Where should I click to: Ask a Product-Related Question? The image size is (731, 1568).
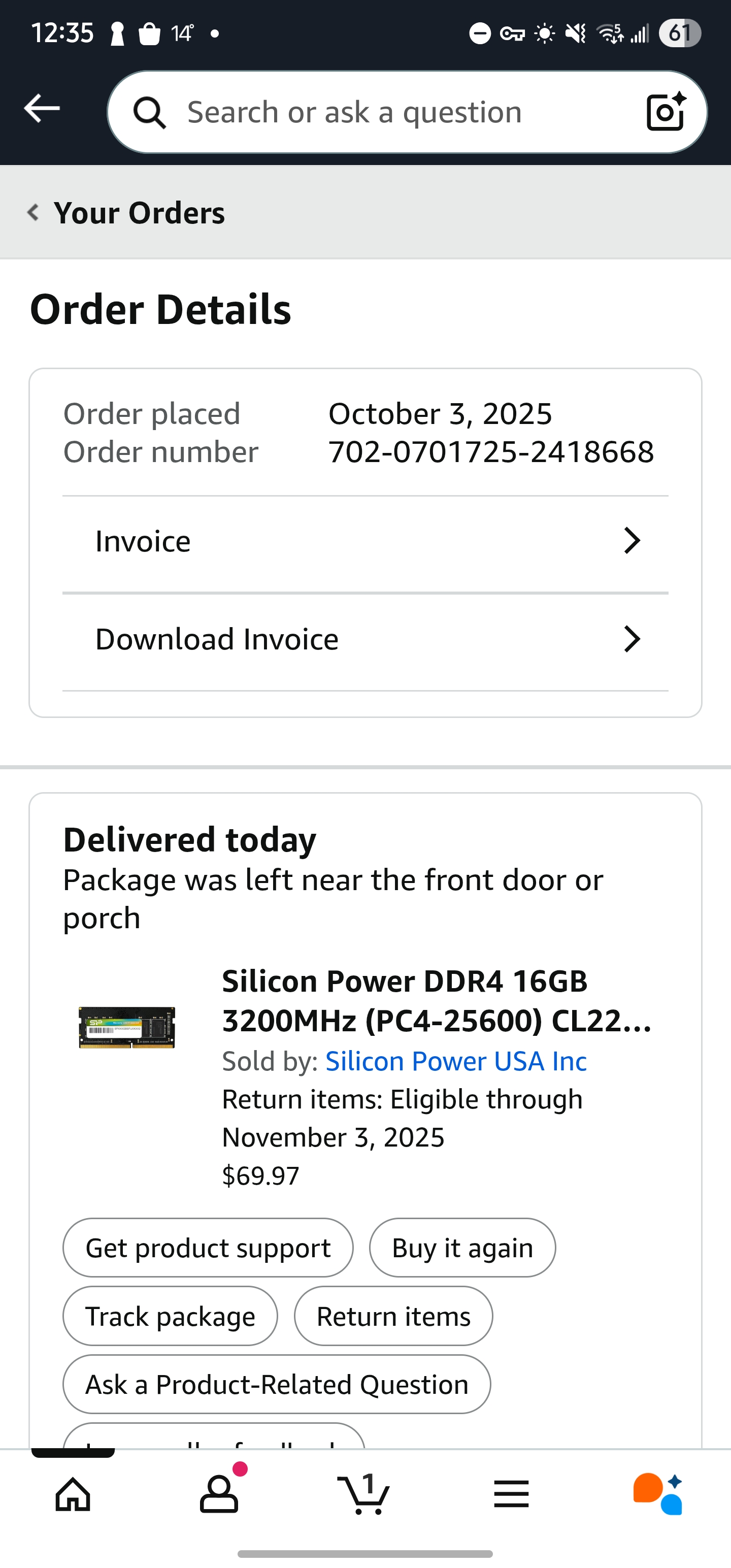pos(276,1384)
